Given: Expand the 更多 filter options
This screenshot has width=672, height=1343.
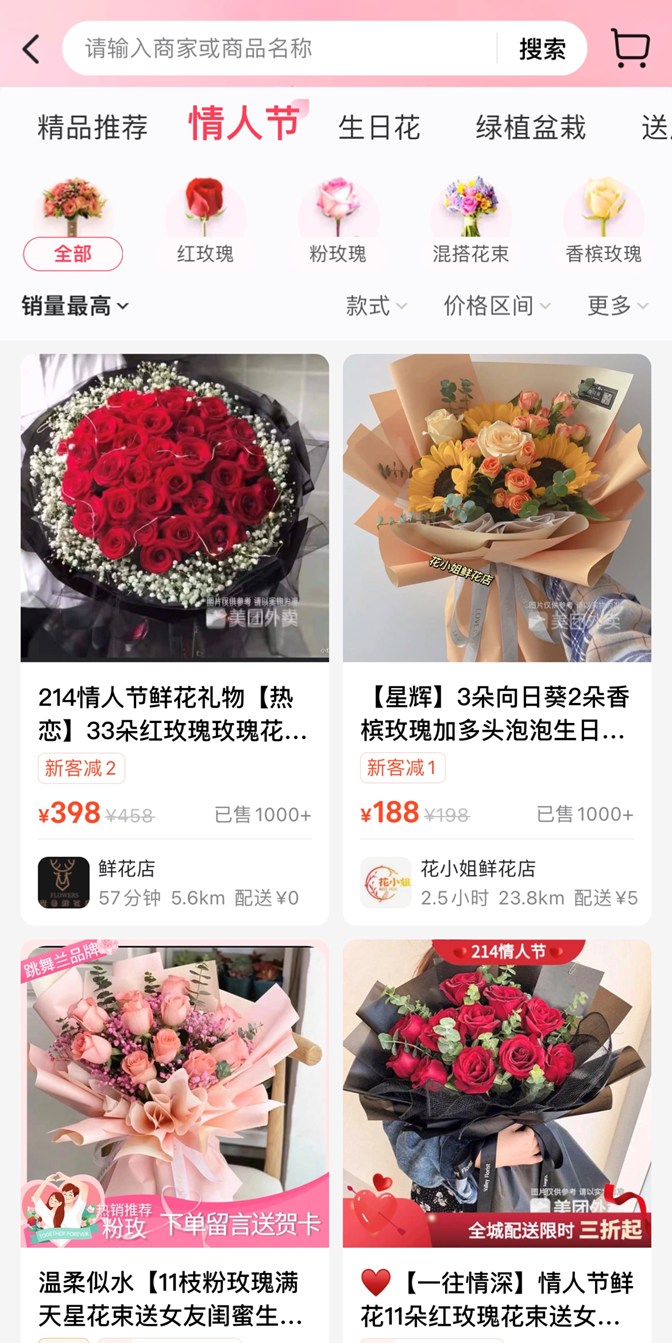Looking at the screenshot, I should (617, 306).
